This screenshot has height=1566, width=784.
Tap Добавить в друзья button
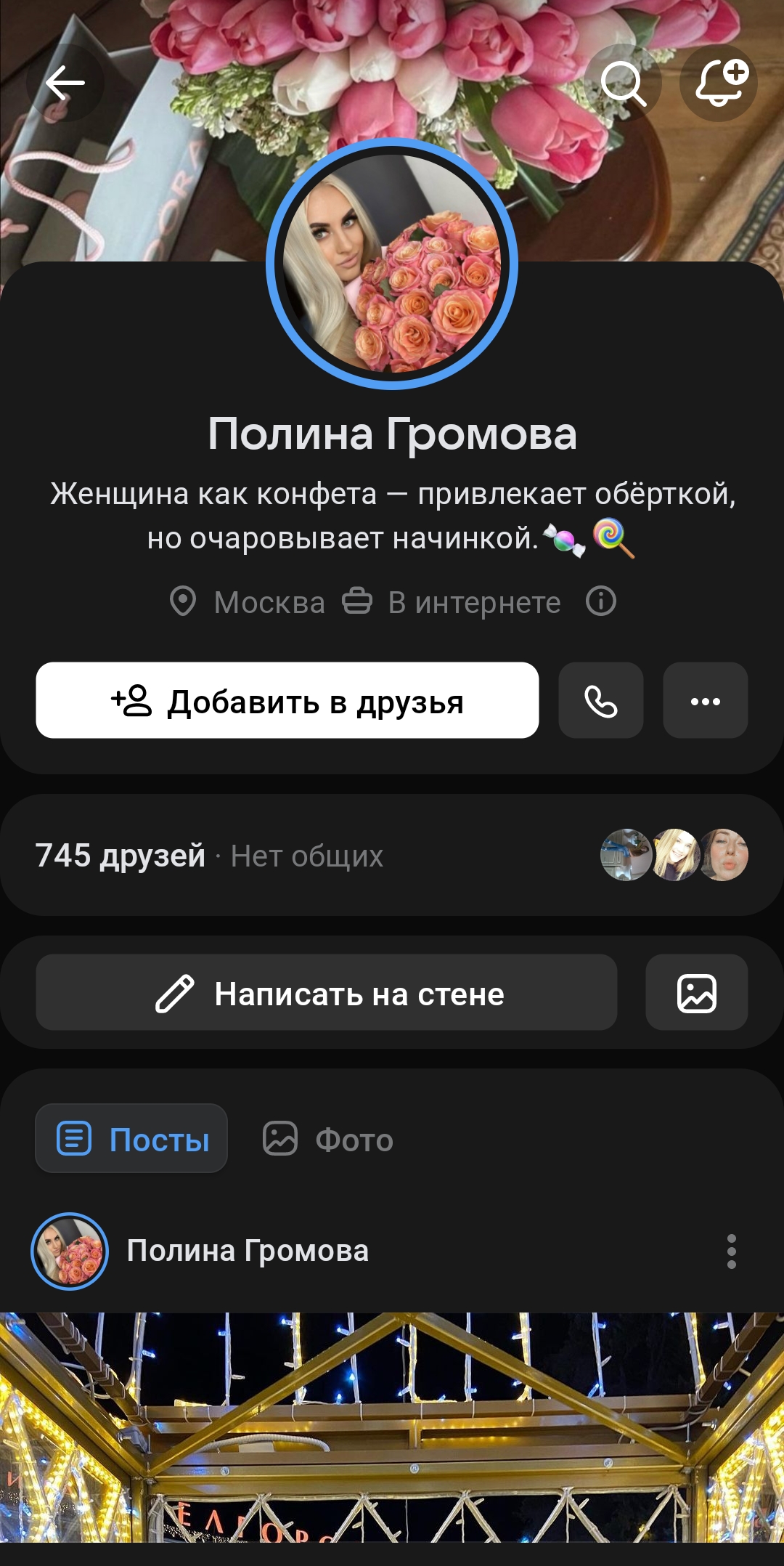pyautogui.click(x=287, y=700)
